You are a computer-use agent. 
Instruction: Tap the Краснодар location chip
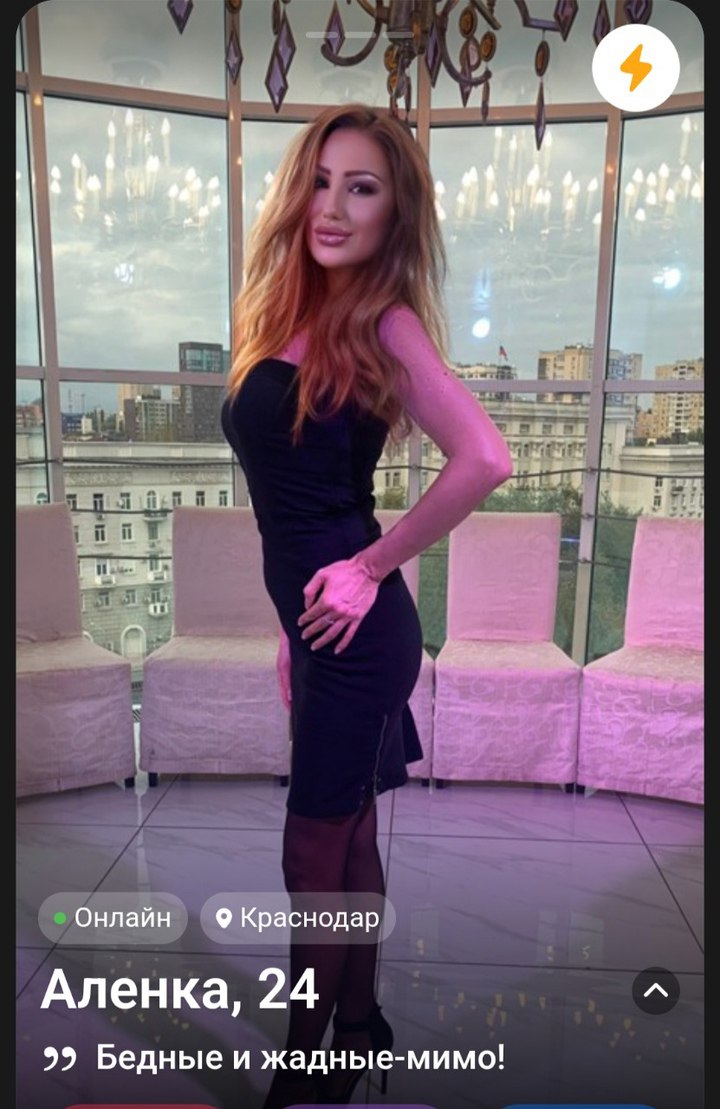tap(298, 918)
